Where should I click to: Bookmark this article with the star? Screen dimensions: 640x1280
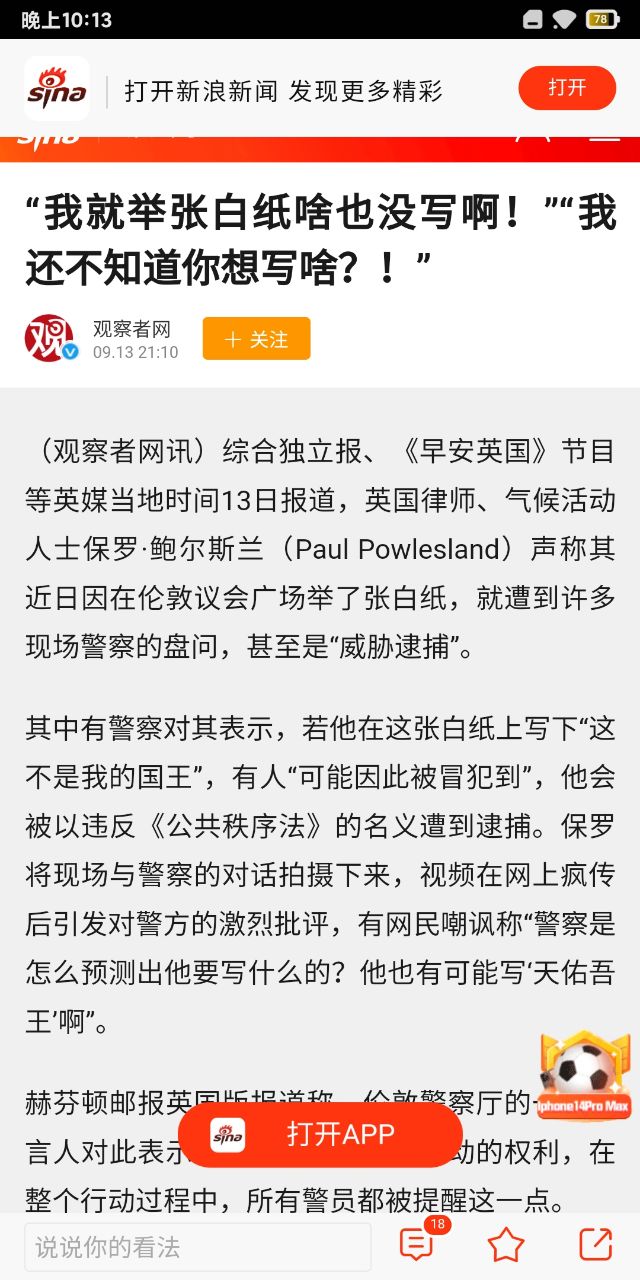point(506,1245)
